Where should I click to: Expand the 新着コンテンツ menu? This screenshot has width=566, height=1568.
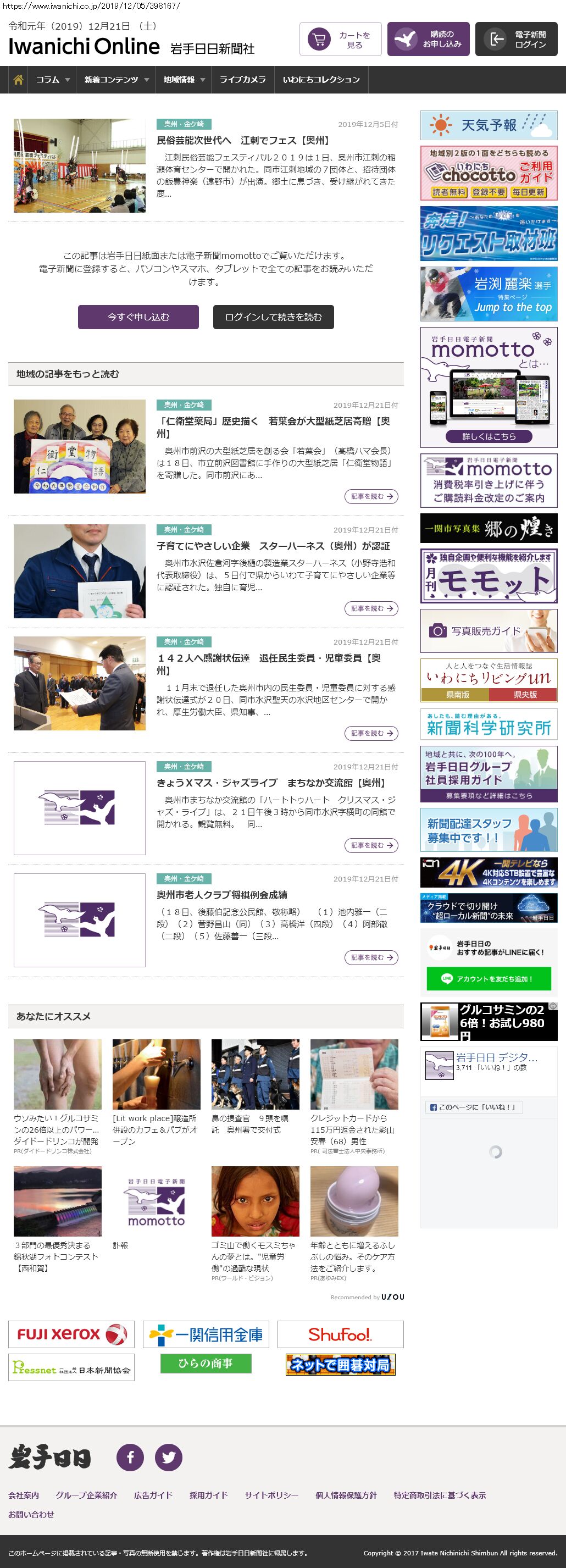[x=115, y=80]
